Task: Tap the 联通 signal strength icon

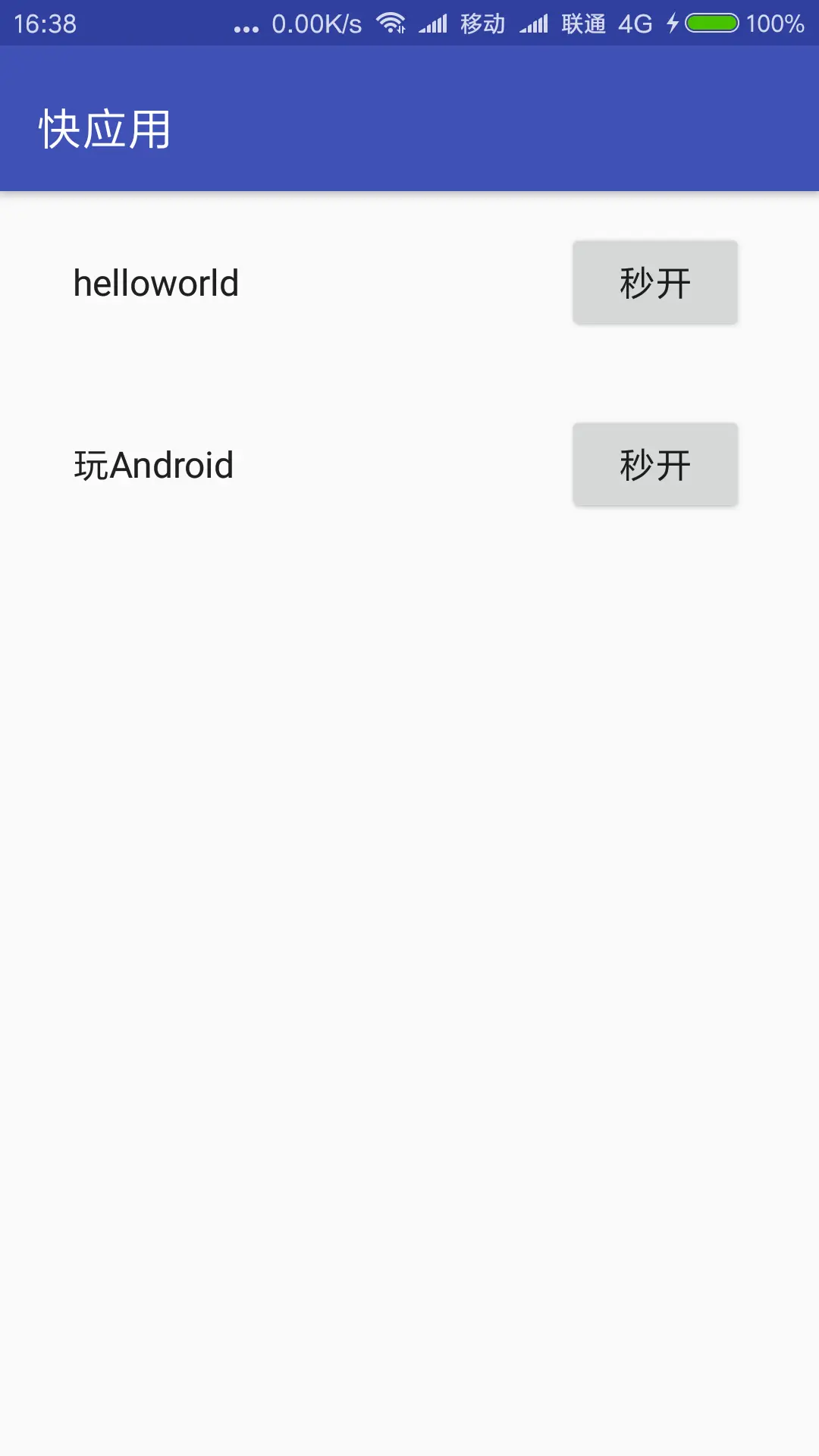Action: coord(535,24)
